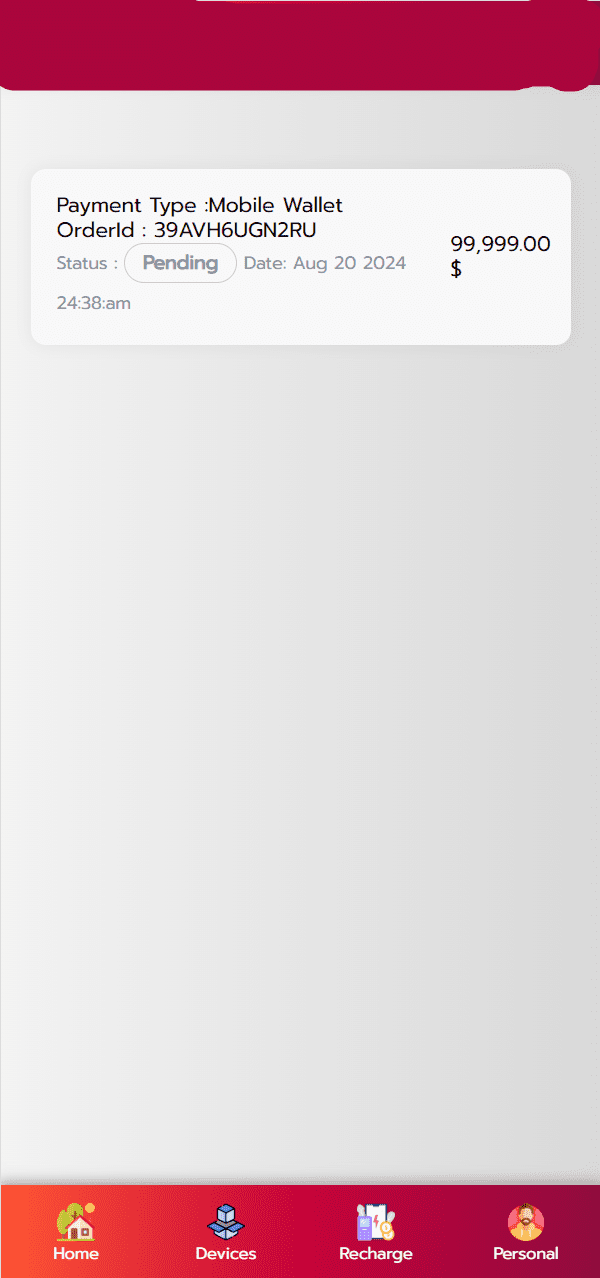The height and width of the screenshot is (1278, 600).
Task: Select the Personal tab
Action: tap(526, 1232)
